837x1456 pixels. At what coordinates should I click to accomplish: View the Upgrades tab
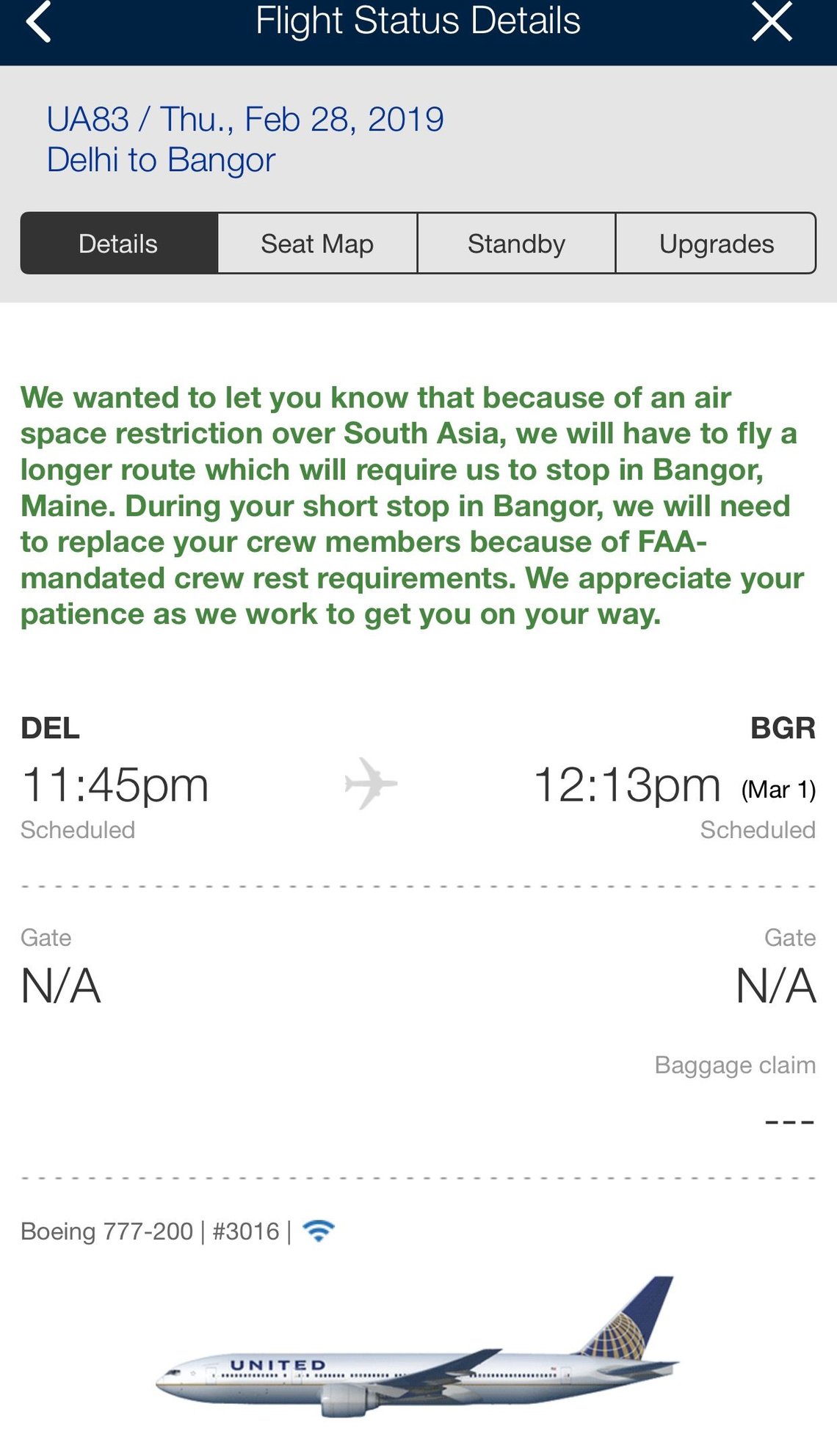click(x=716, y=244)
